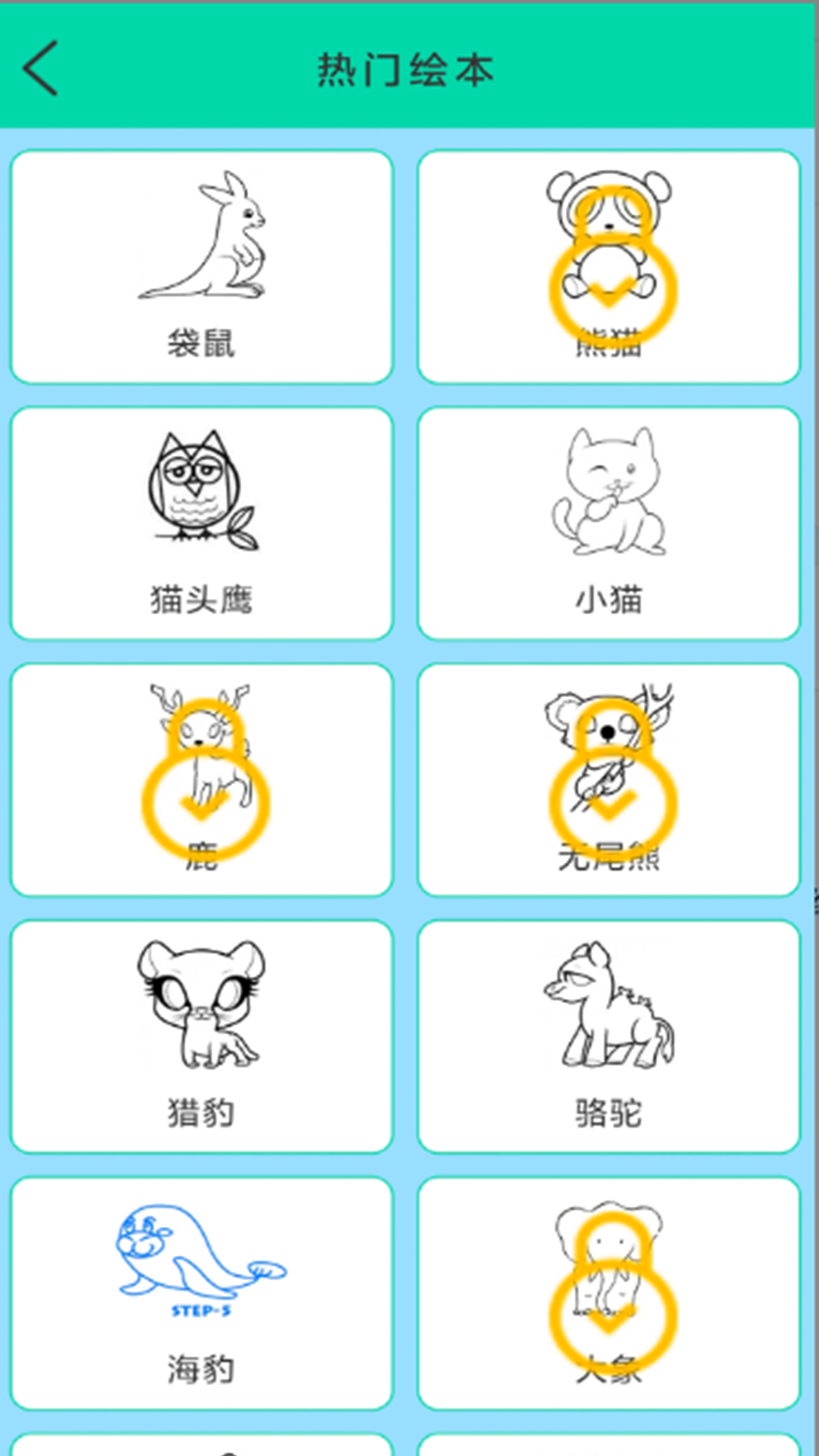The height and width of the screenshot is (1456, 819).
Task: Tap the partially visible bottom-left card
Action: pyautogui.click(x=201, y=1445)
